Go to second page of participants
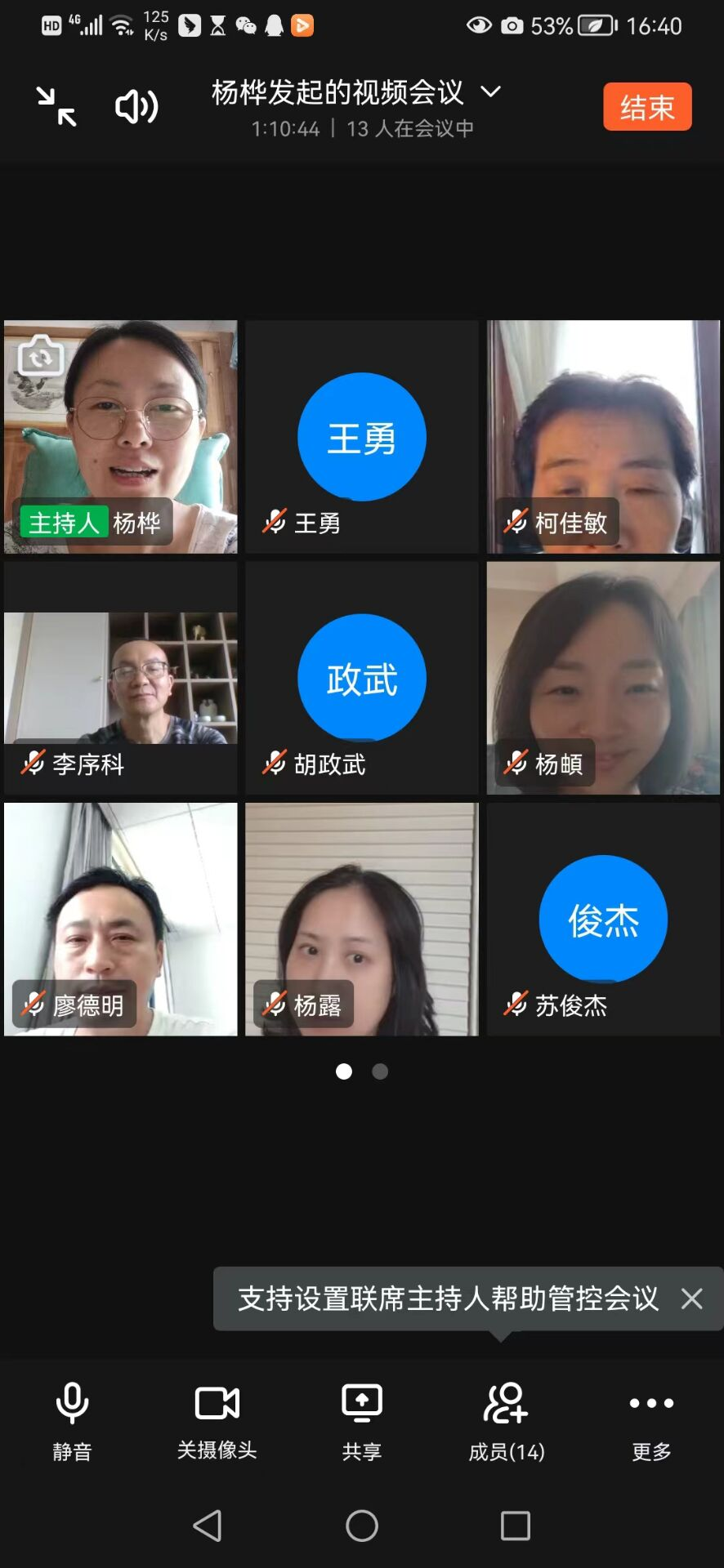724x1568 pixels. tap(380, 1071)
